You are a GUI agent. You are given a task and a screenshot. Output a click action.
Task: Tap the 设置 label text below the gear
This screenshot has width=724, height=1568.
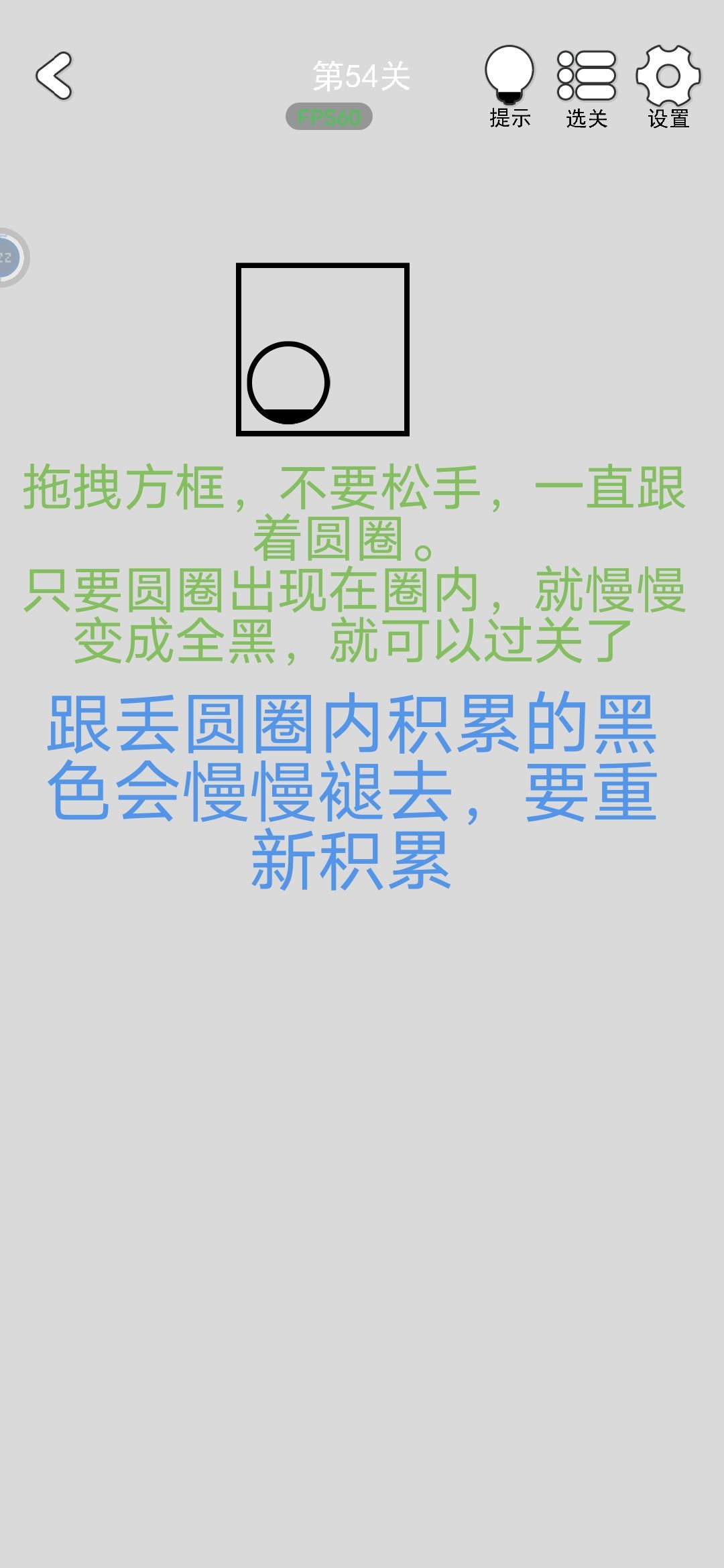[668, 119]
